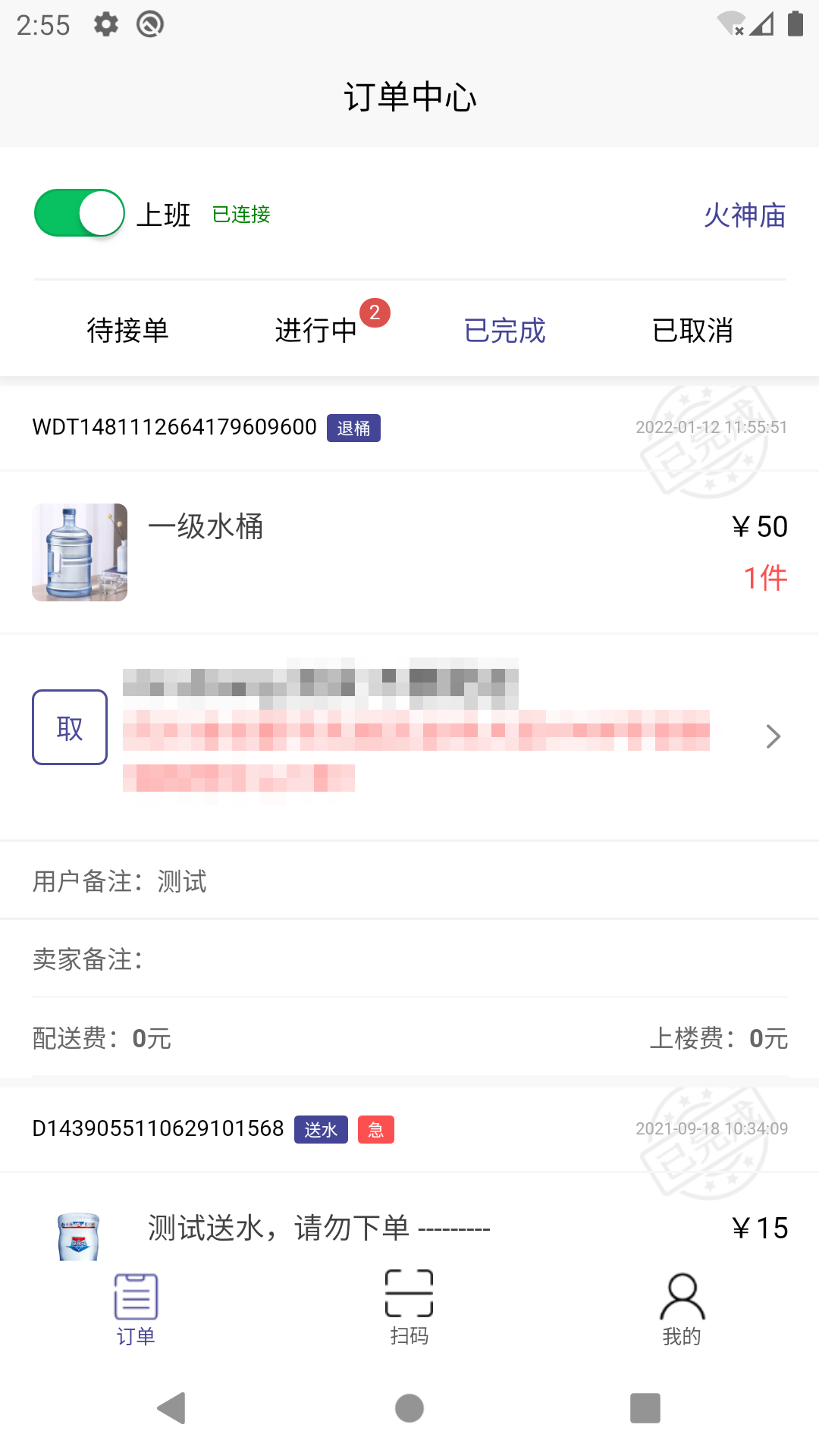Expand the first order's address details chevron

(773, 736)
